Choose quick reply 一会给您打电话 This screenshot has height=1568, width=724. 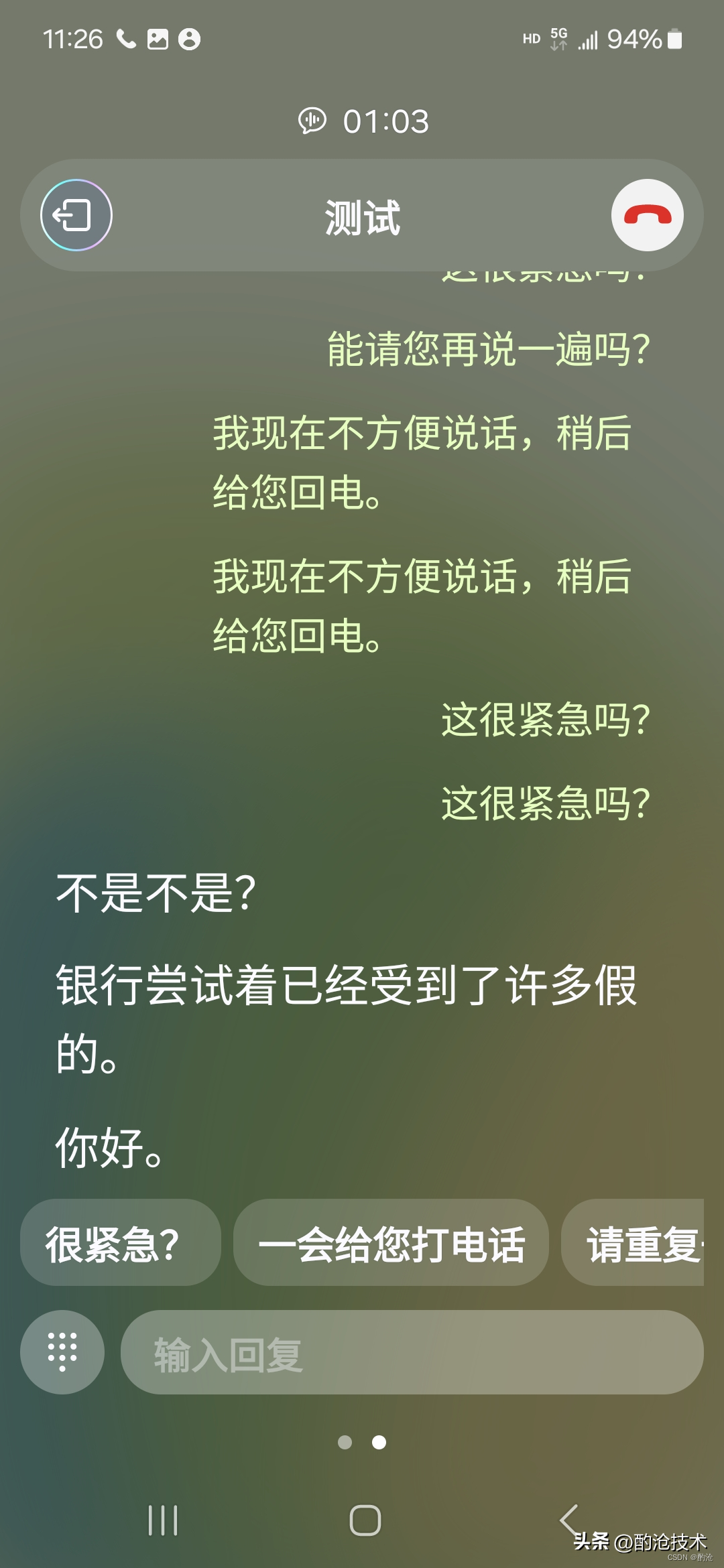click(x=391, y=1242)
